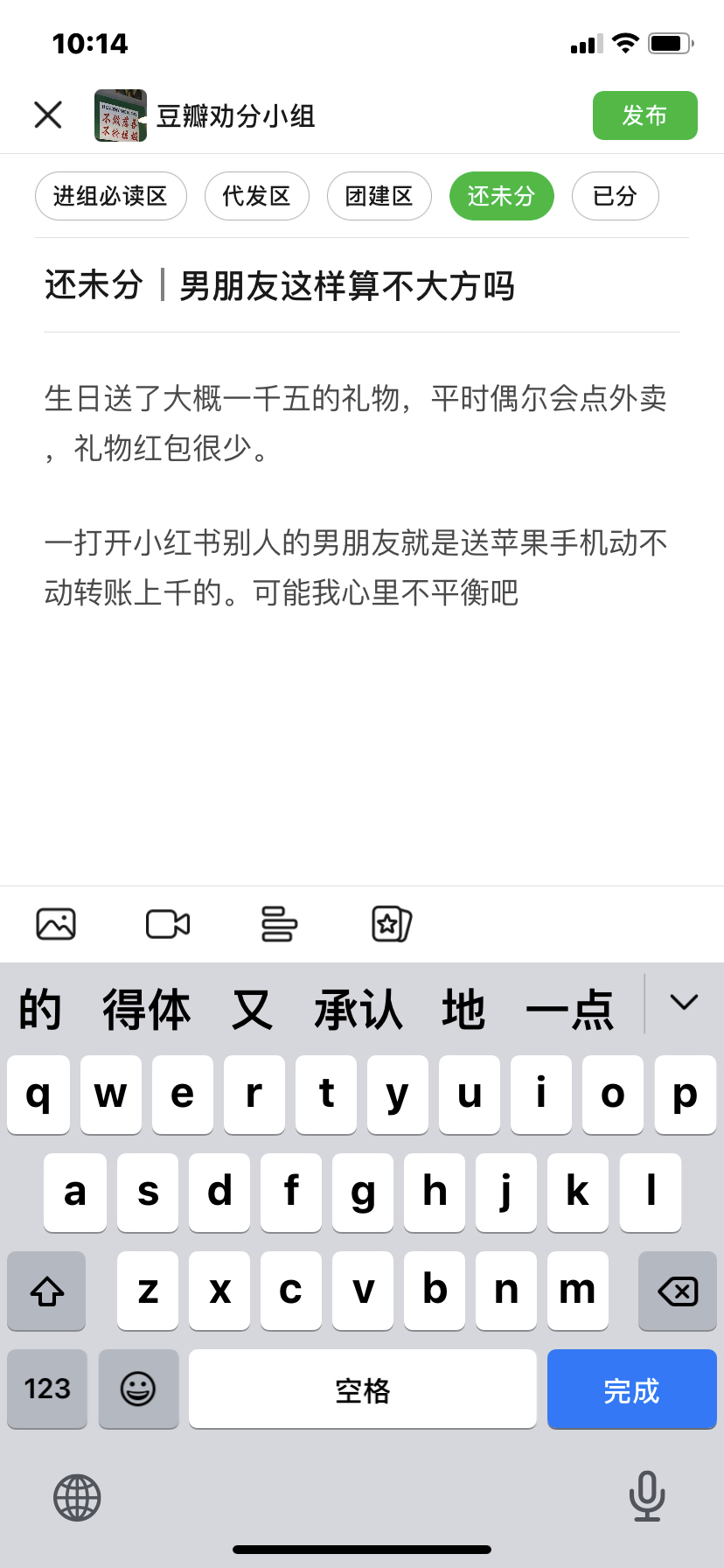Screen dimensions: 724x1568
Task: Insert an image into the post
Action: coord(56,924)
